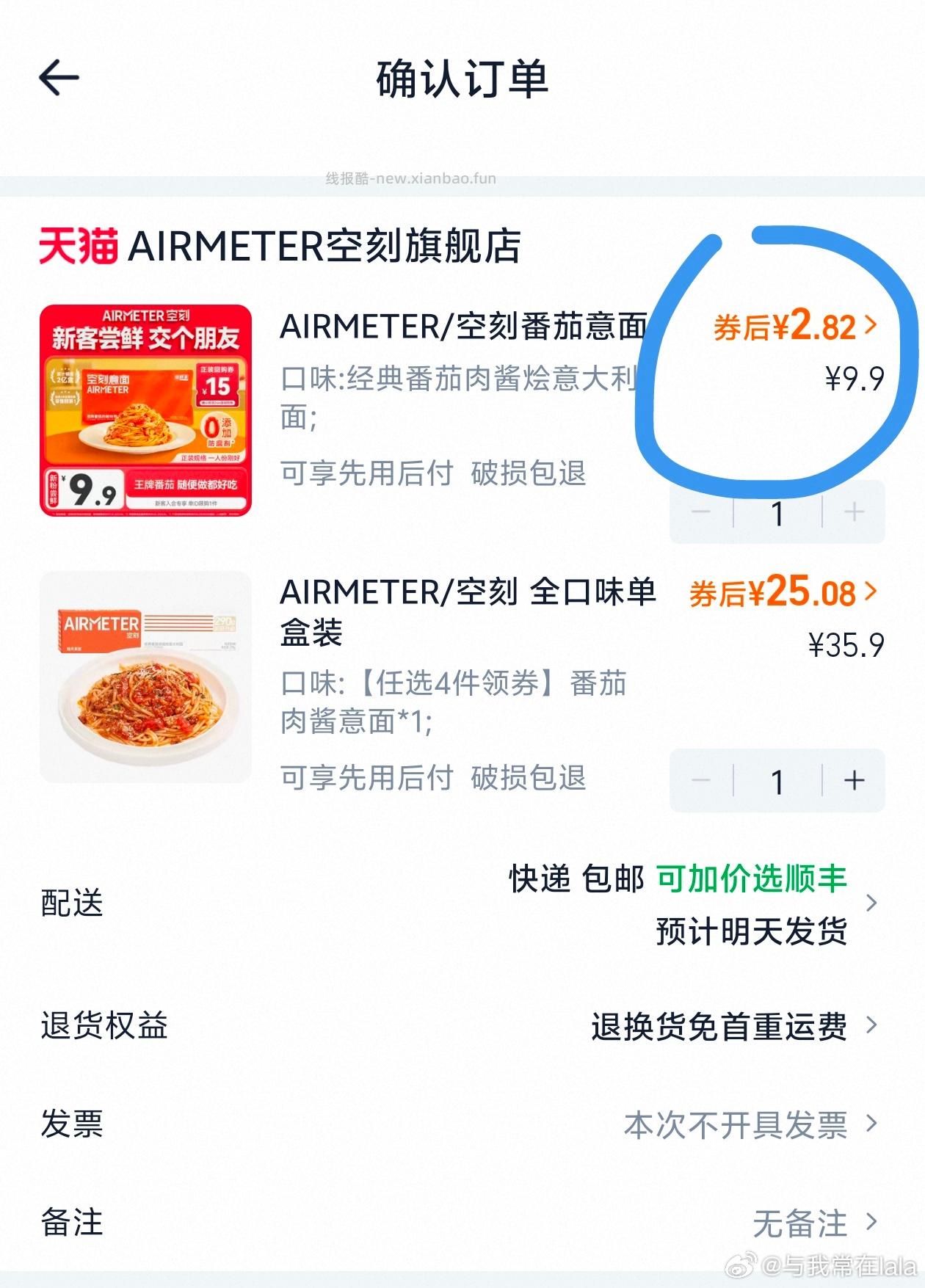The image size is (925, 1288).
Task: View the 券后¥2.82 price details
Action: pos(796,326)
